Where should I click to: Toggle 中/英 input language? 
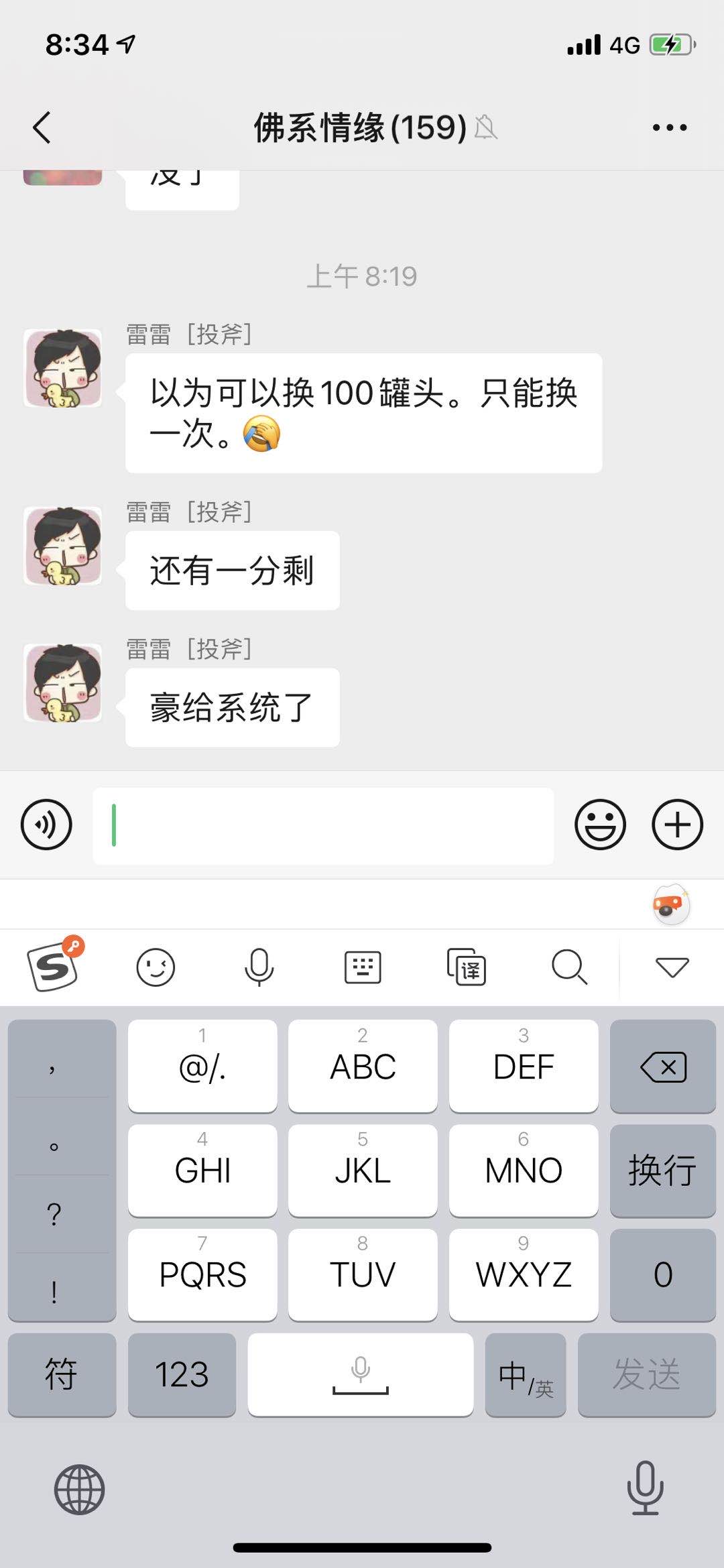pos(526,1374)
